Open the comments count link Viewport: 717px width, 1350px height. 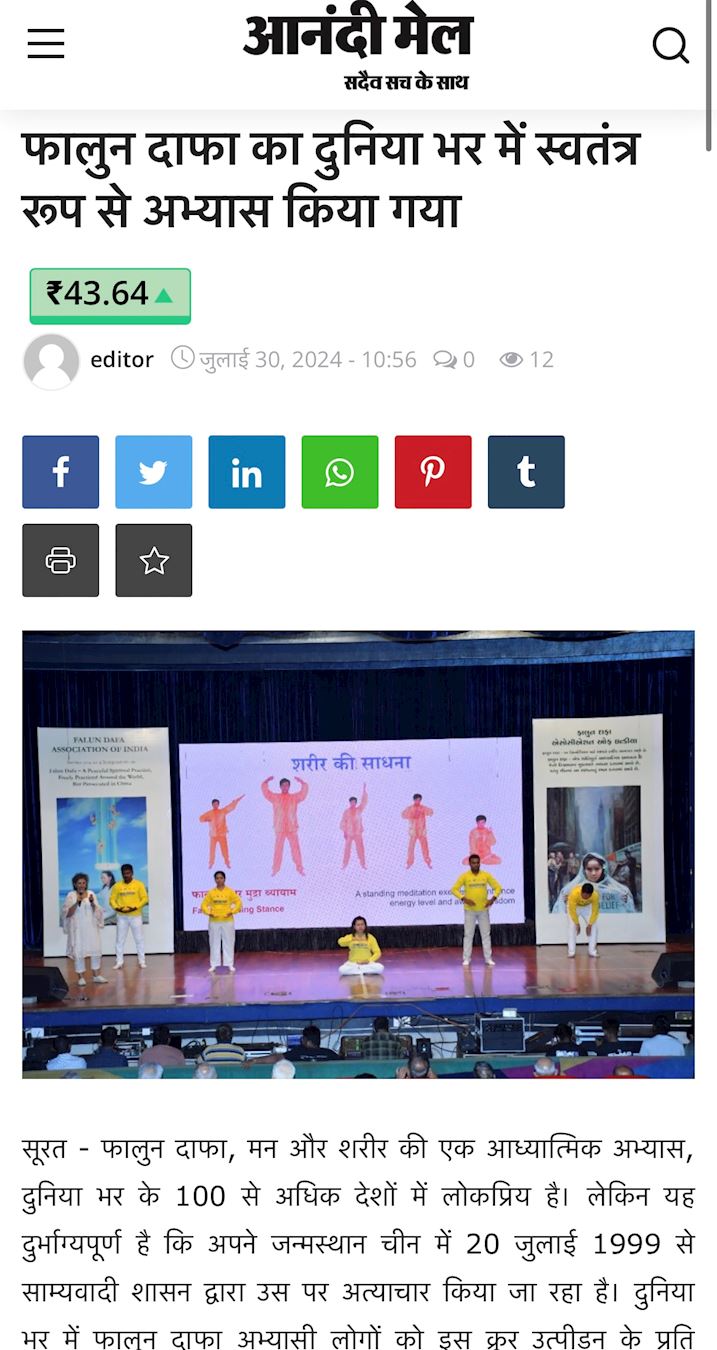(454, 360)
